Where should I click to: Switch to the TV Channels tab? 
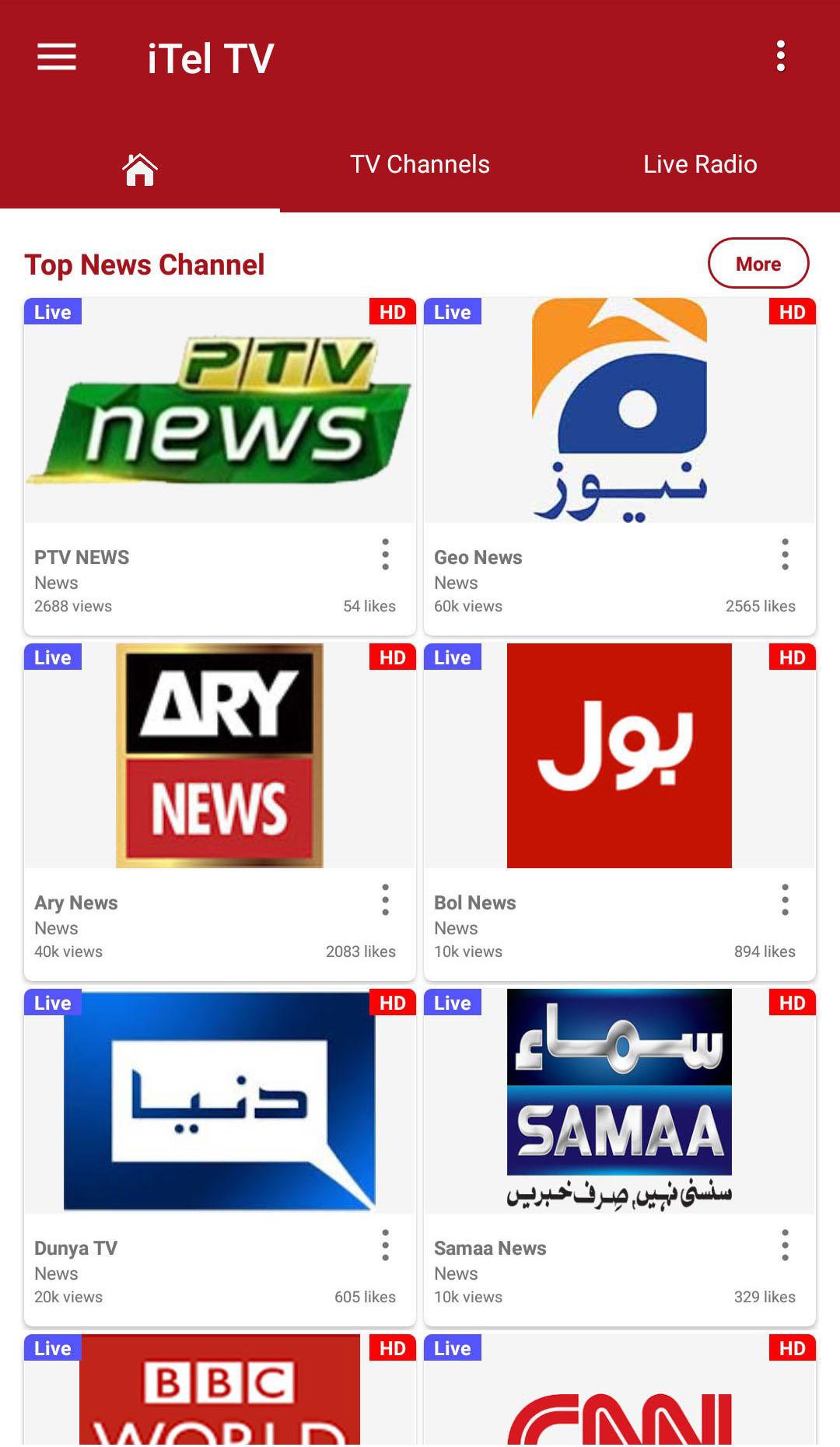click(x=420, y=164)
